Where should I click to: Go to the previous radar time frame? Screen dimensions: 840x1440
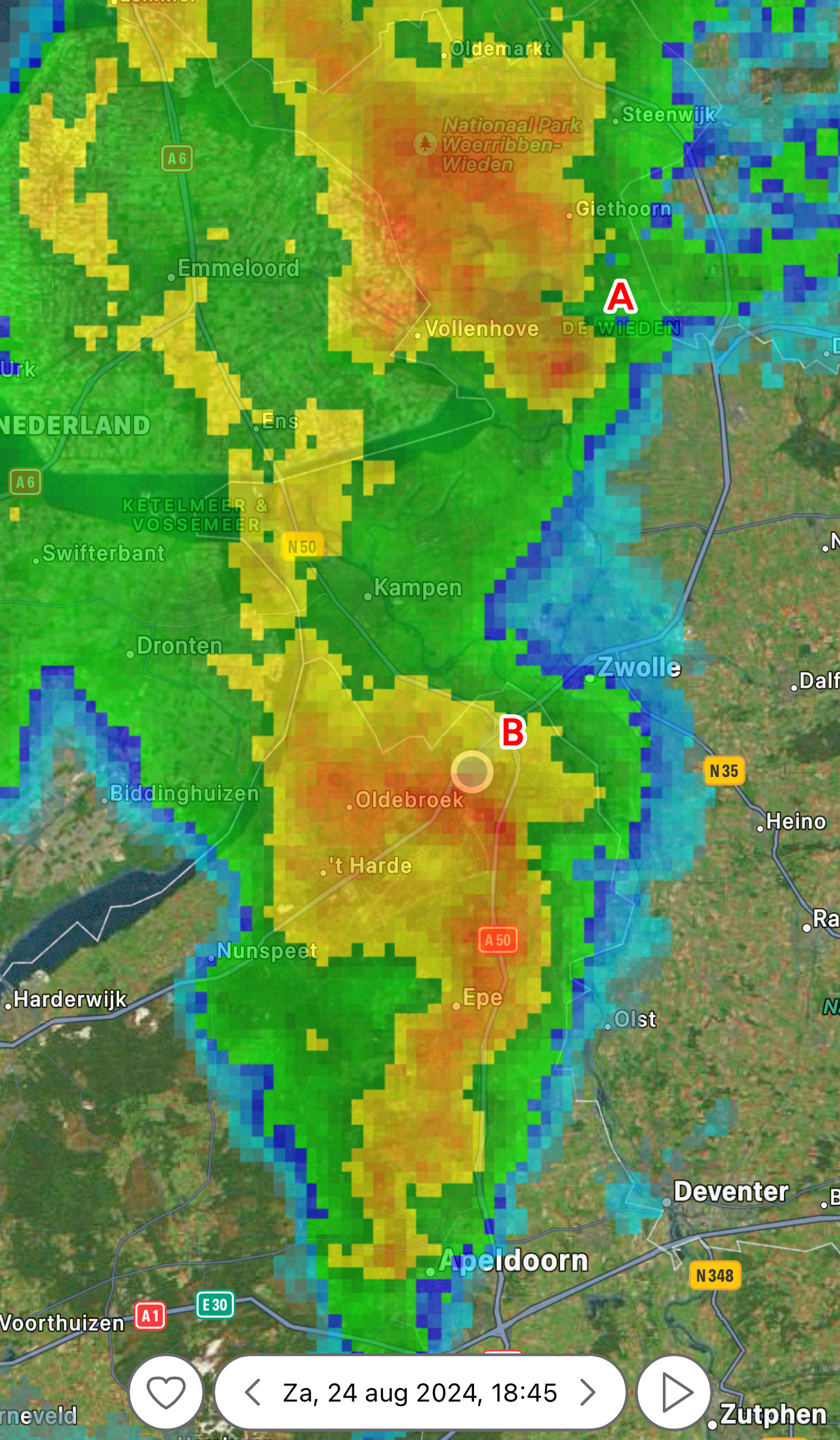[253, 1392]
